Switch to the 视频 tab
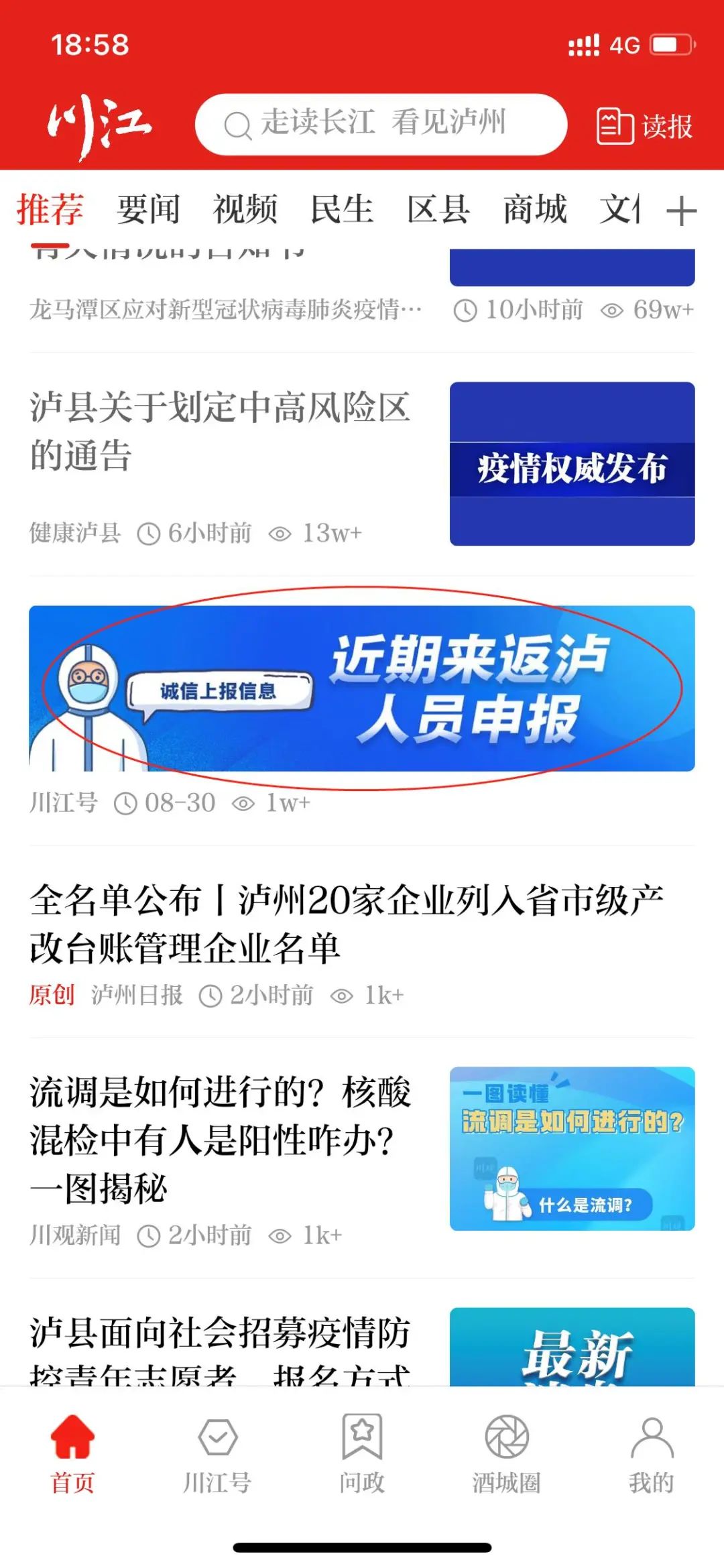724x1568 pixels. tap(245, 209)
